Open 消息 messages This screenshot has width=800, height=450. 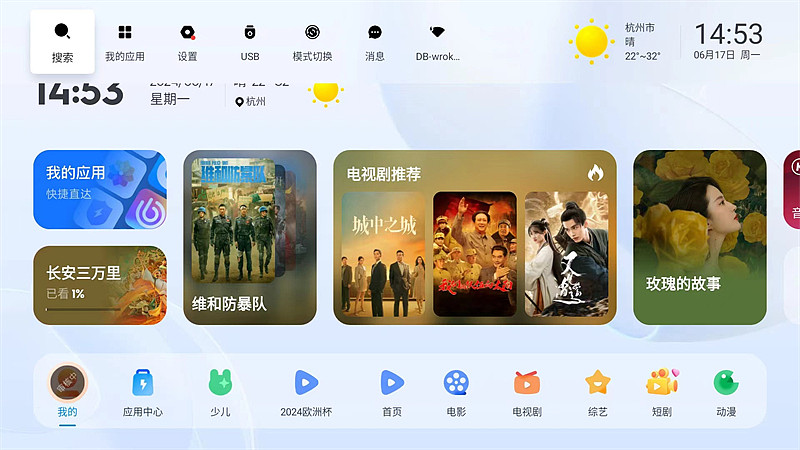pos(375,42)
